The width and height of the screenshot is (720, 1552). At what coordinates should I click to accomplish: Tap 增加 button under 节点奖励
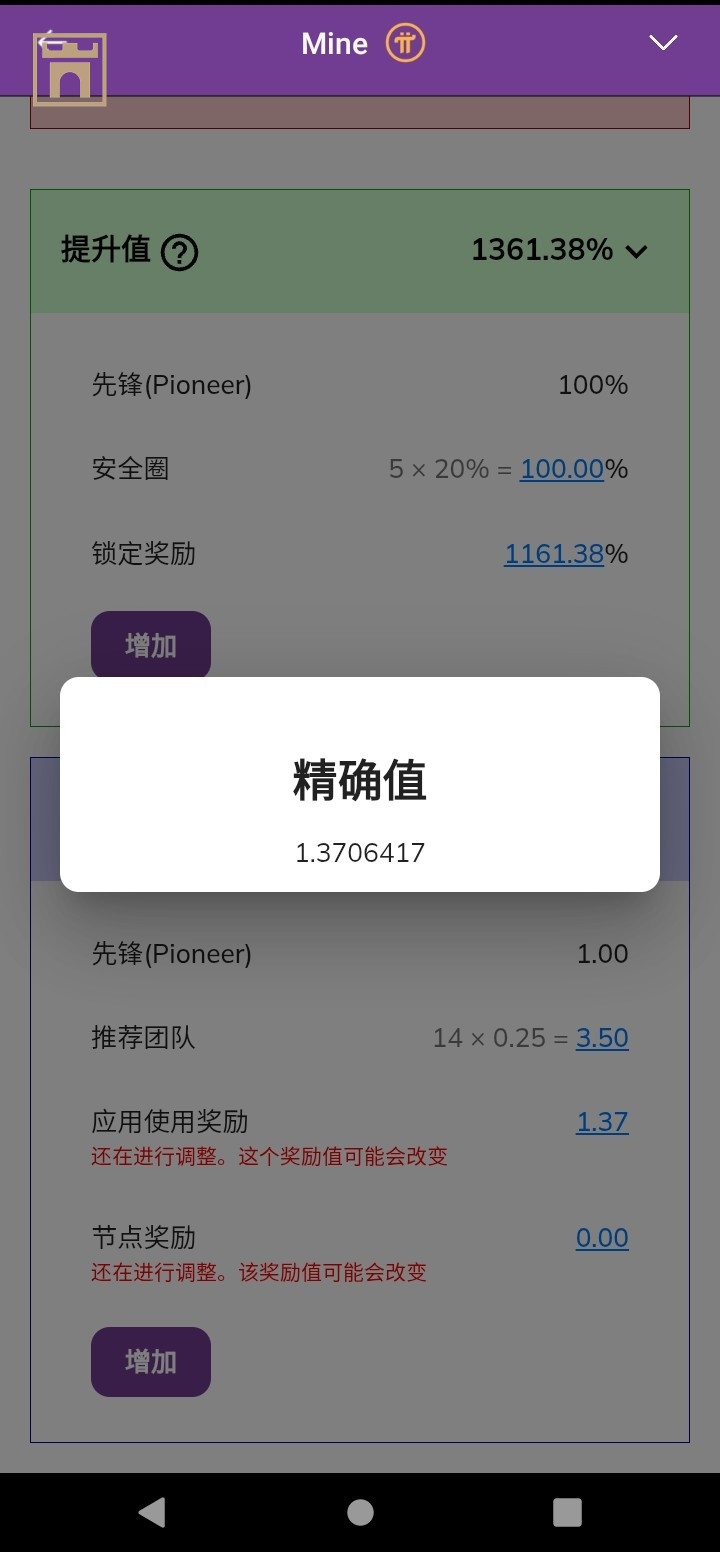pyautogui.click(x=151, y=1361)
